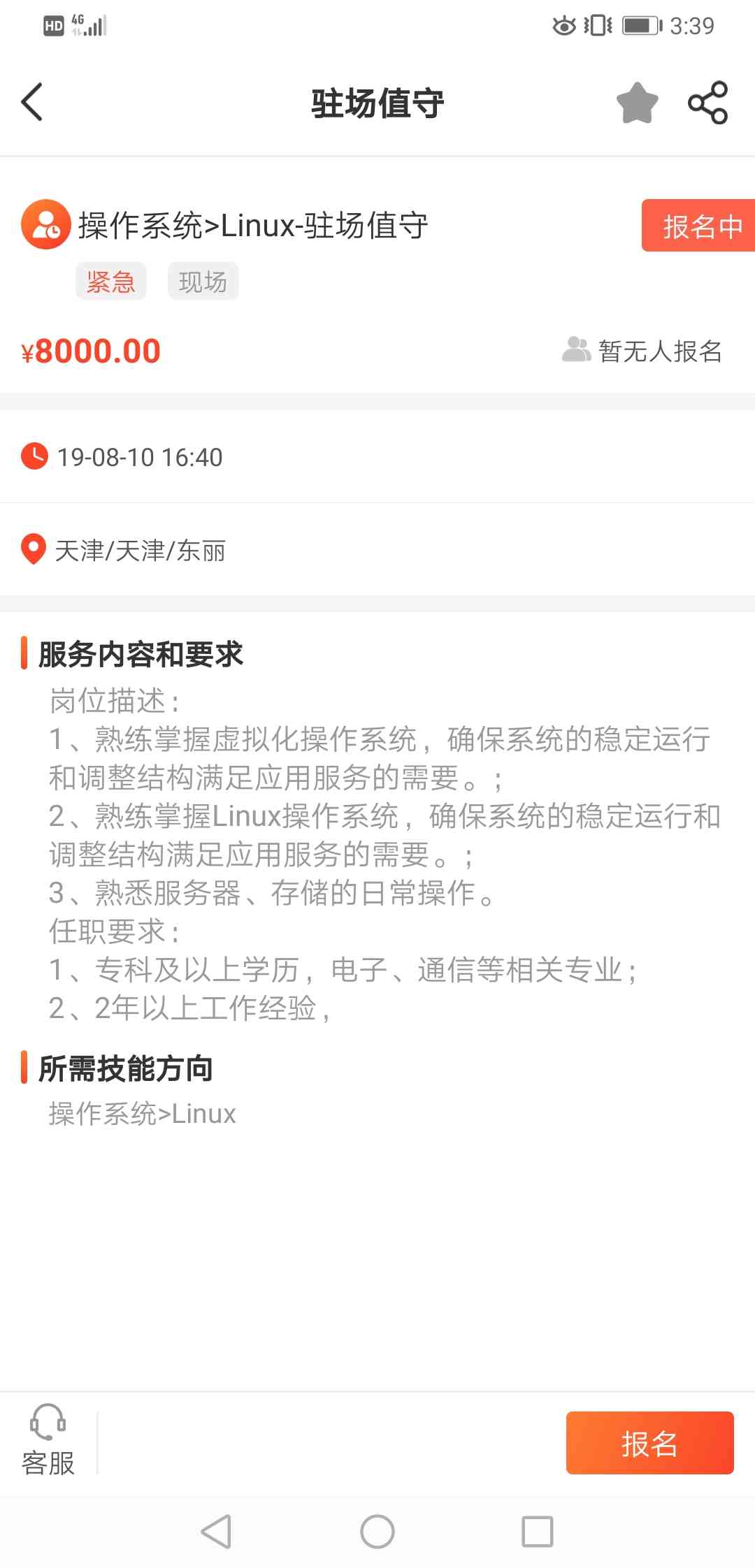Open recent apps from the navigation bar

538,1532
